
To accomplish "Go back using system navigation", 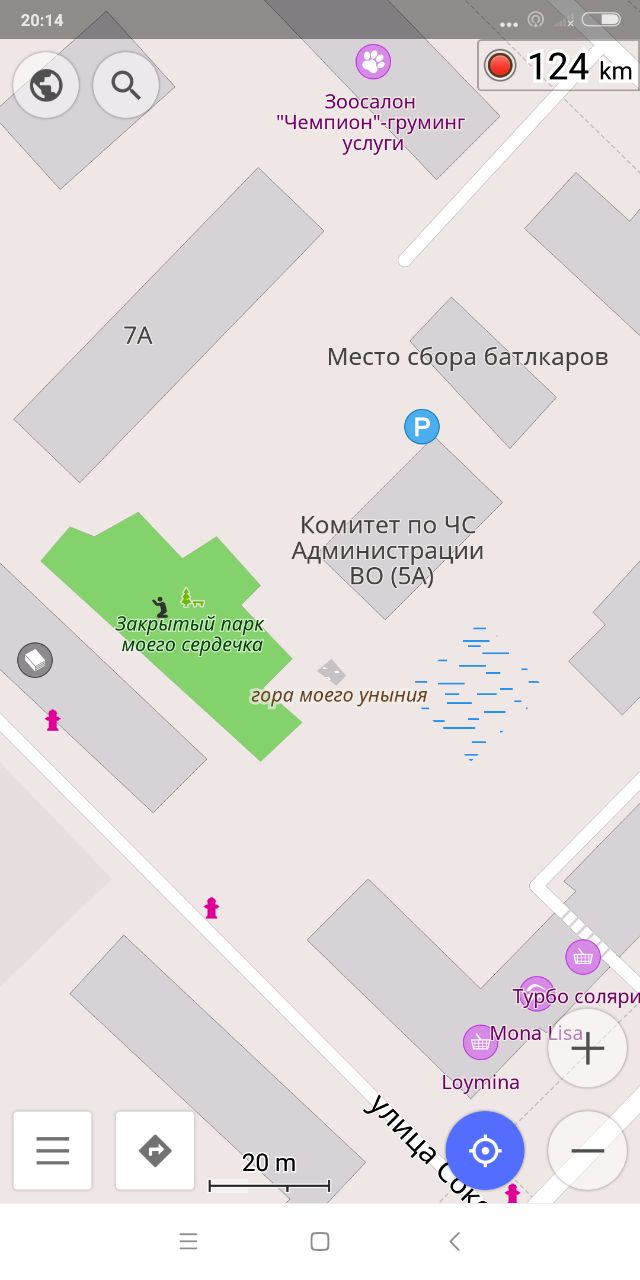I will click(454, 1242).
